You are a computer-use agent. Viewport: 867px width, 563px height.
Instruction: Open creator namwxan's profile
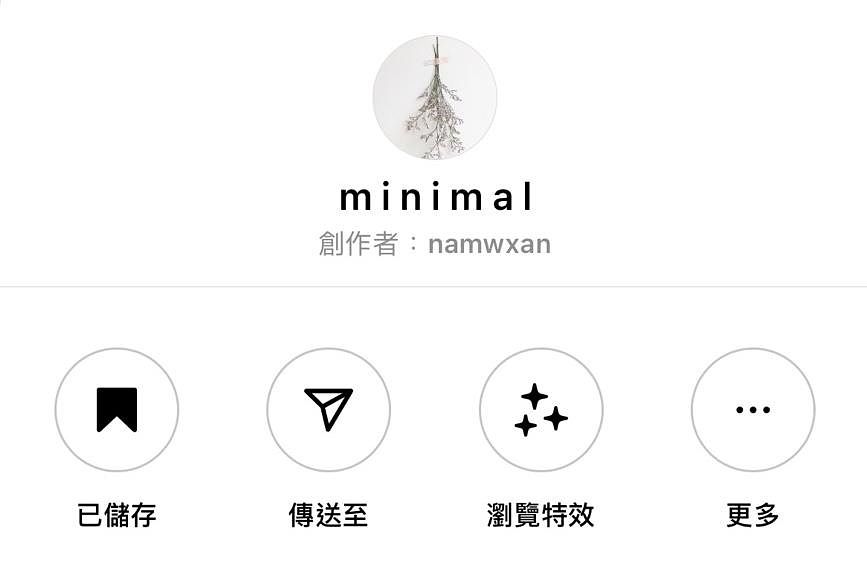(x=489, y=244)
